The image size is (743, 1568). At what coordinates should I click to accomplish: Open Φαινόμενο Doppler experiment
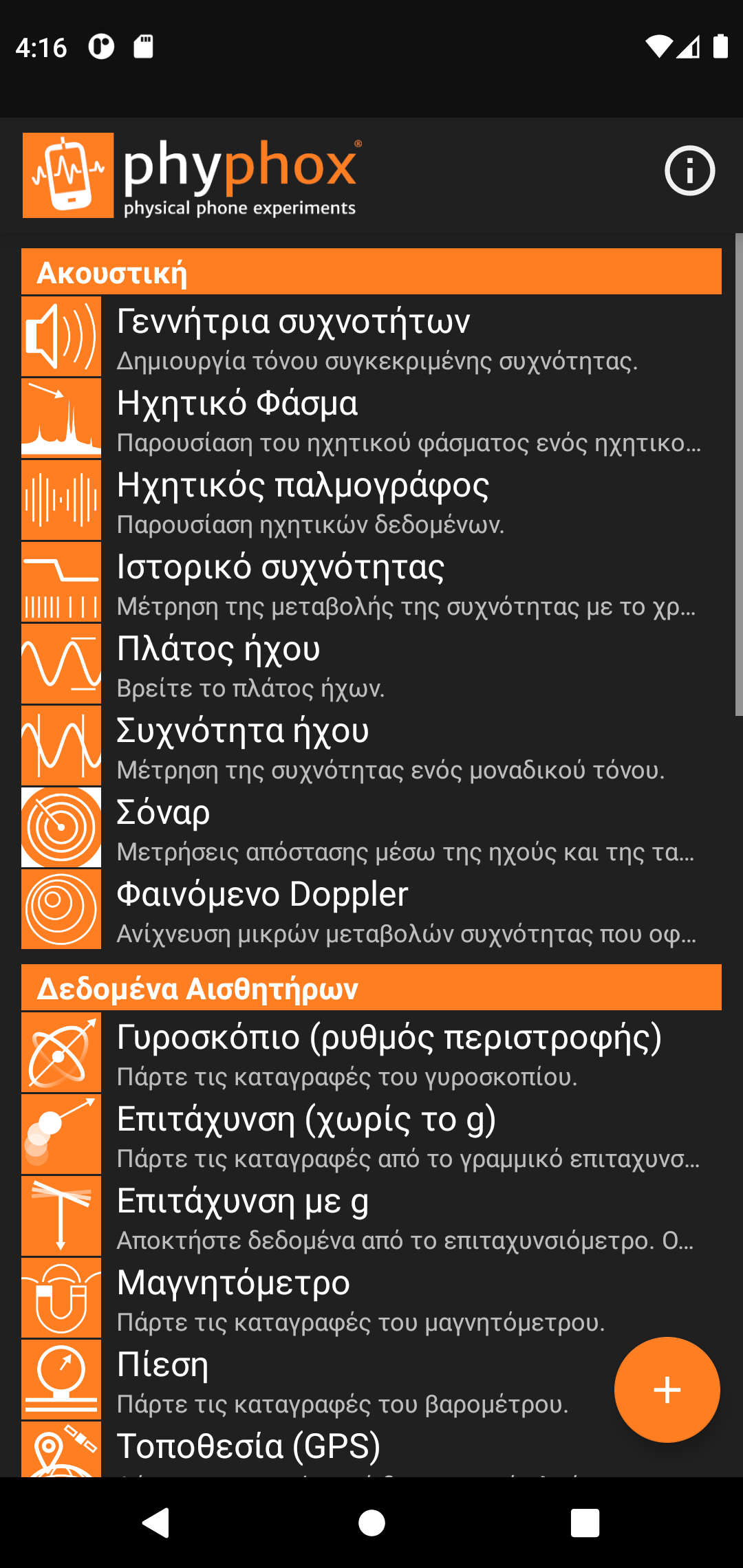coord(371,910)
